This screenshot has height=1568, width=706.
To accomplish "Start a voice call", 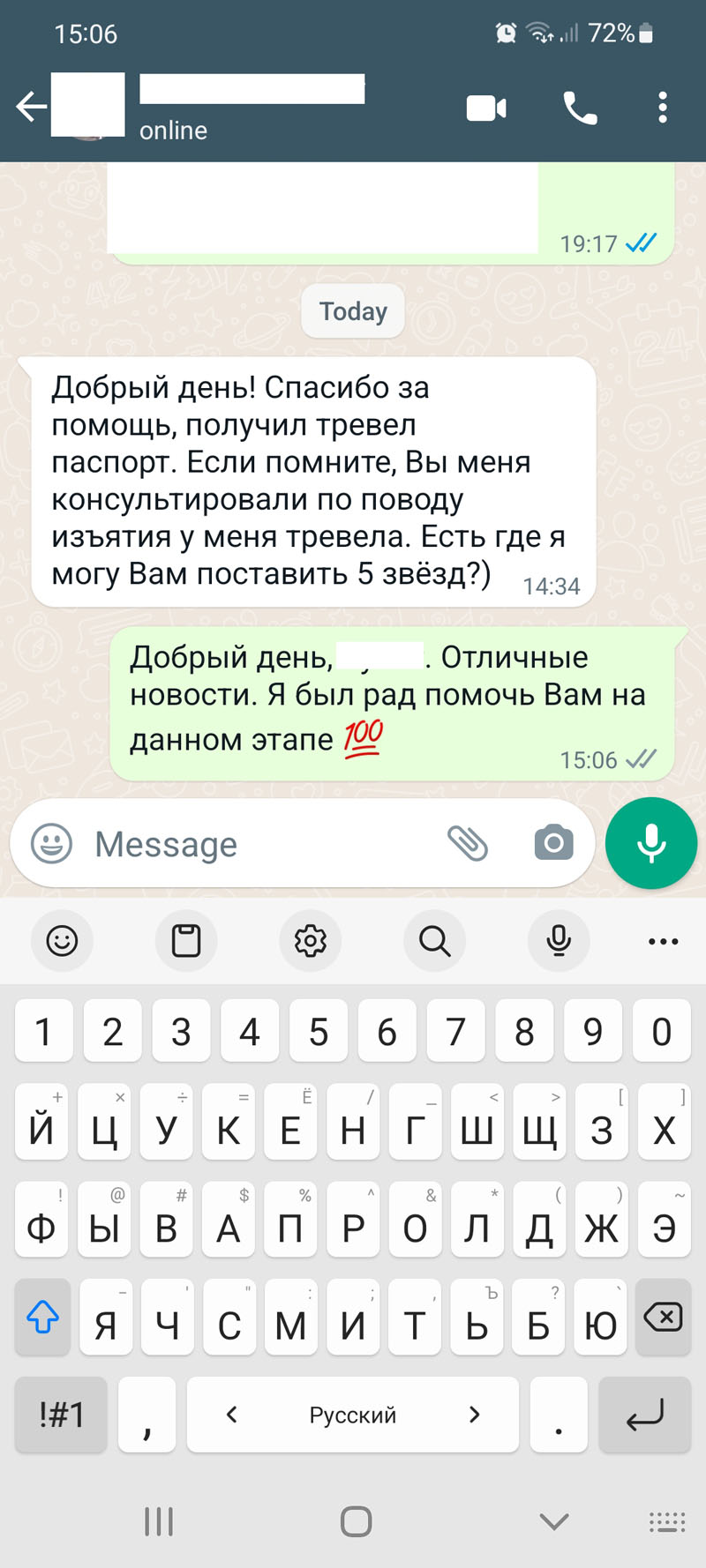I will point(580,108).
